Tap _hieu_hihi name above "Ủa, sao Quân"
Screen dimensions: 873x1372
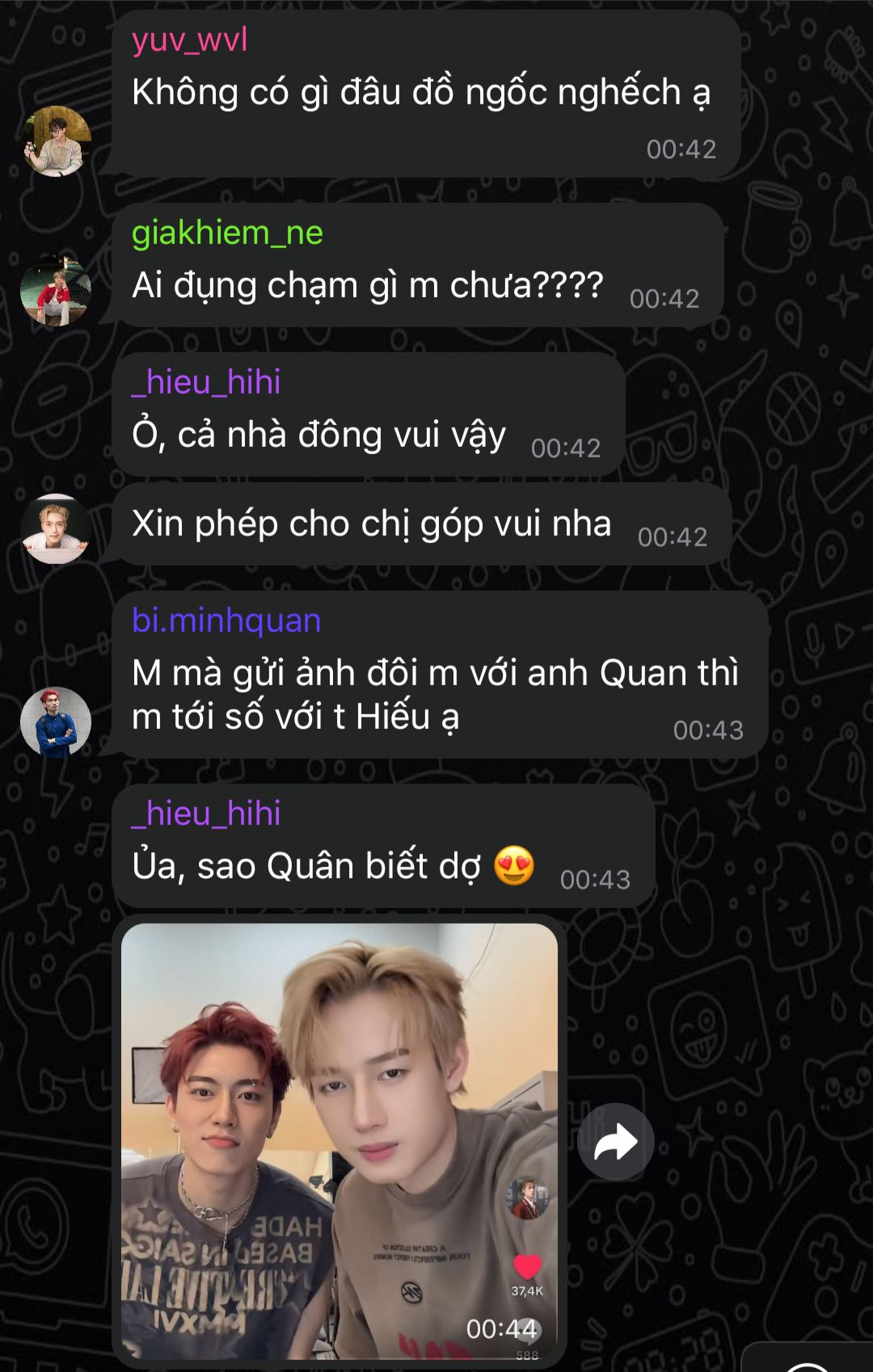point(206,813)
